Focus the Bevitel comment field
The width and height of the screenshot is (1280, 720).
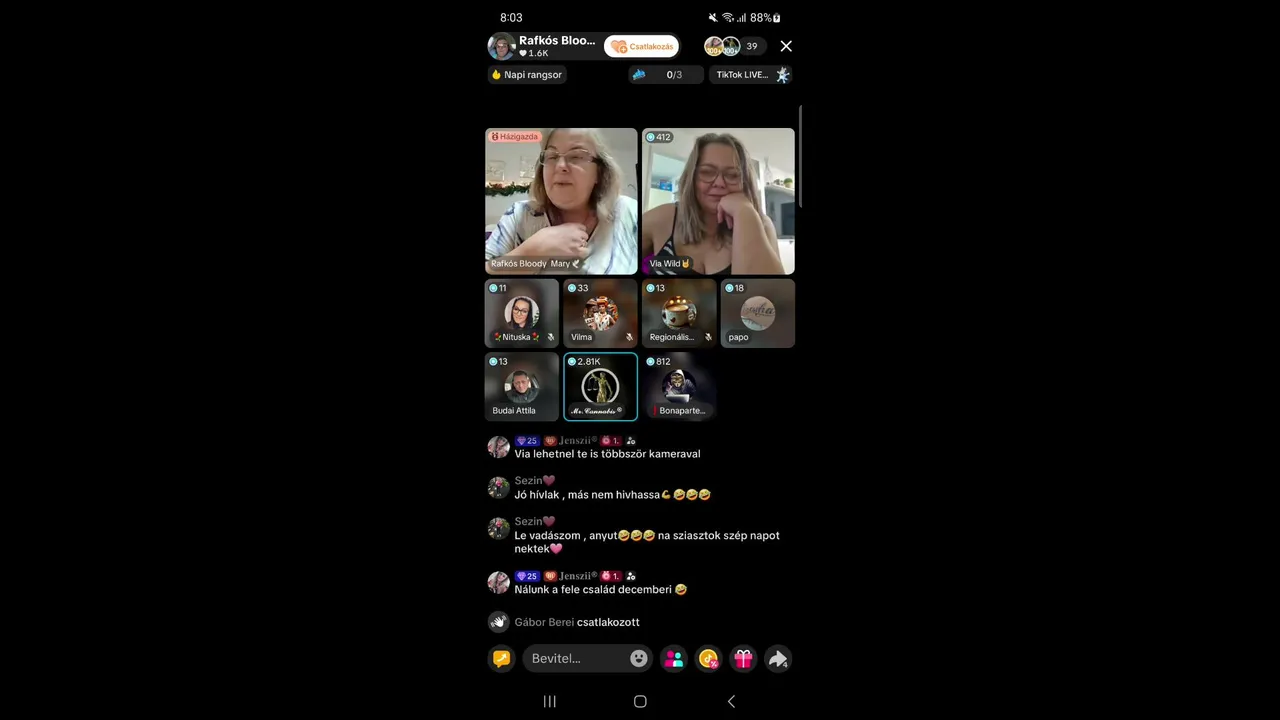click(x=575, y=659)
